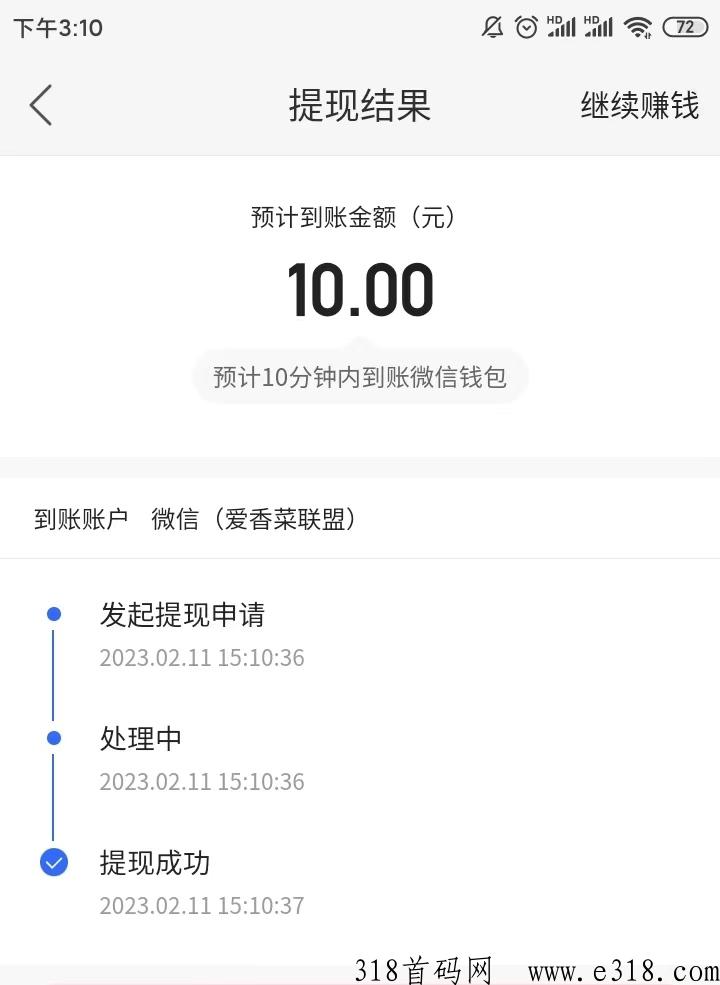Go back from the 提现结果 page

[41, 105]
